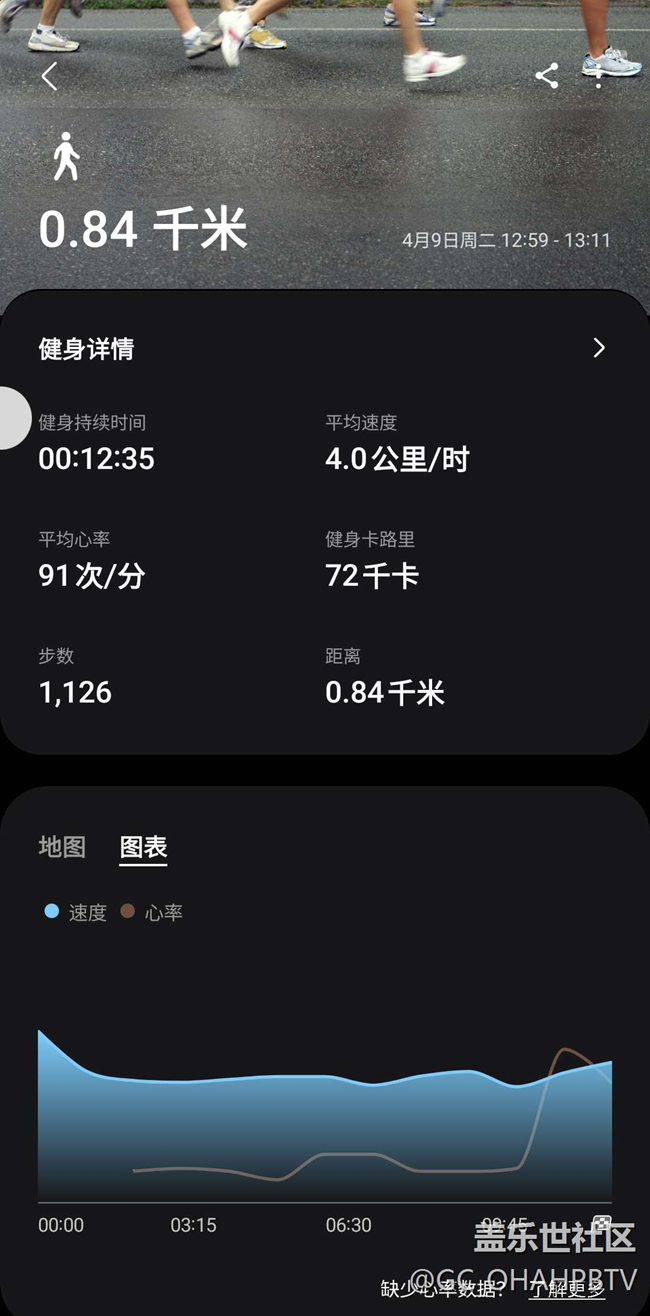
Task: Select the 图表 tab
Action: 143,847
